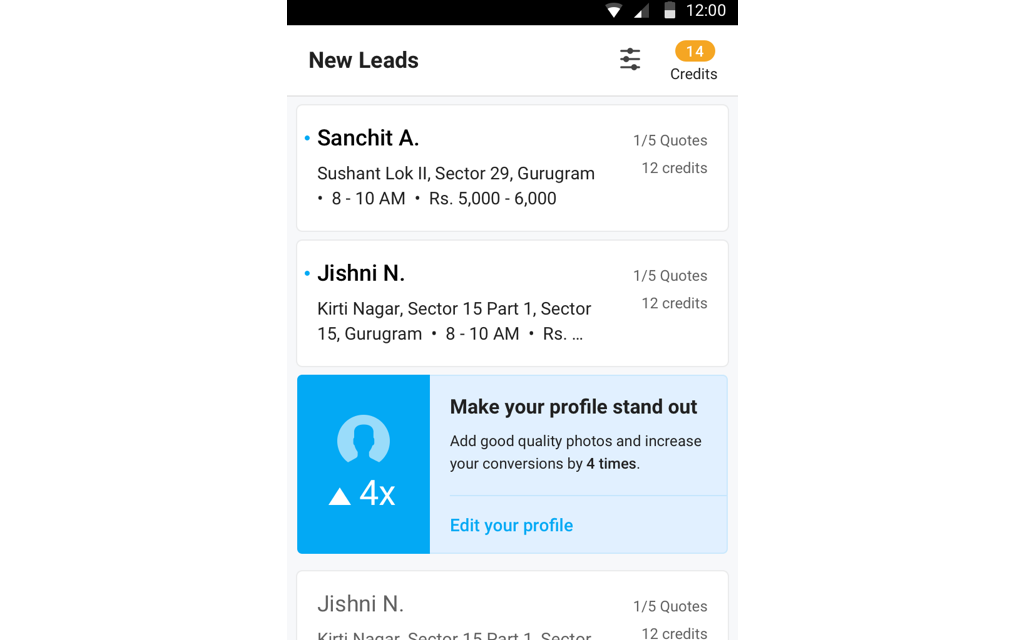Open the leads filter settings
Screen dimensions: 1024x640
click(630, 60)
